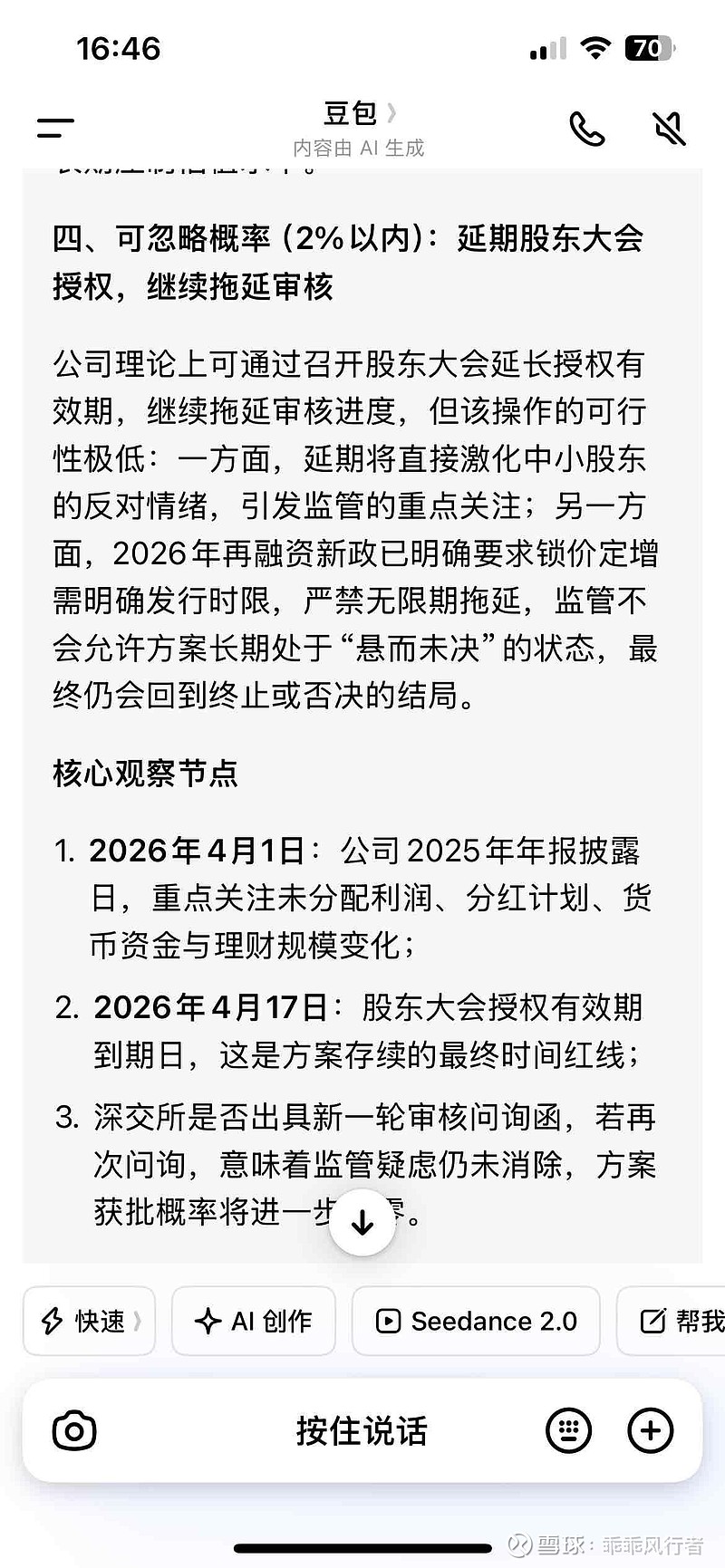Expand the chevron next to 豆包 title
Screen dimensions: 725x1568
[x=393, y=113]
